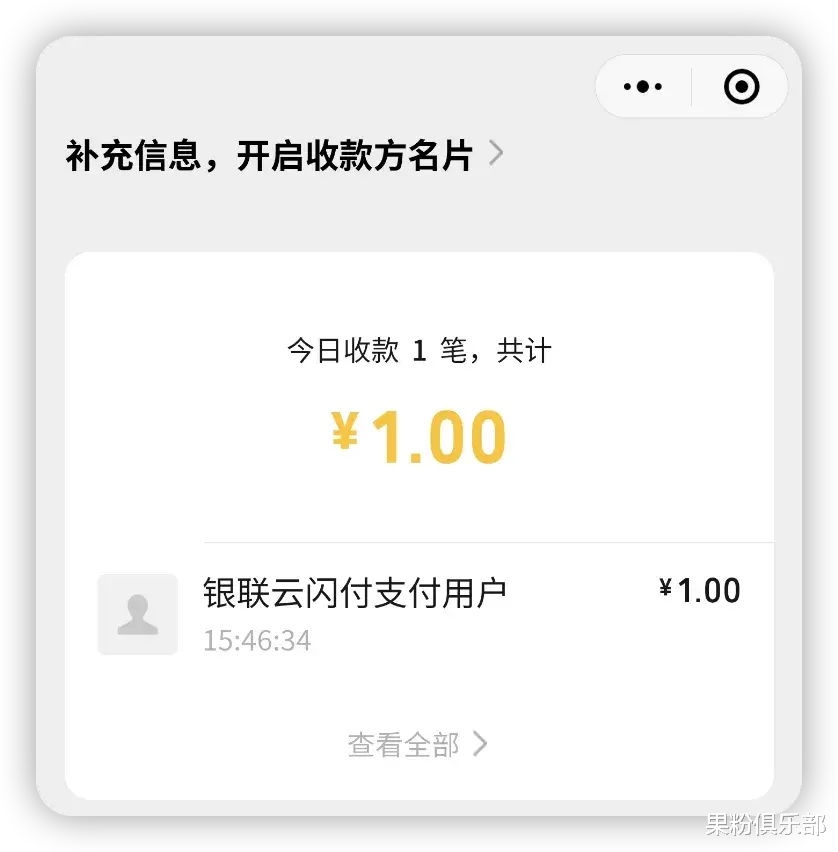Tap the 15:46:34 timestamp
The height and width of the screenshot is (852, 838).
(258, 641)
